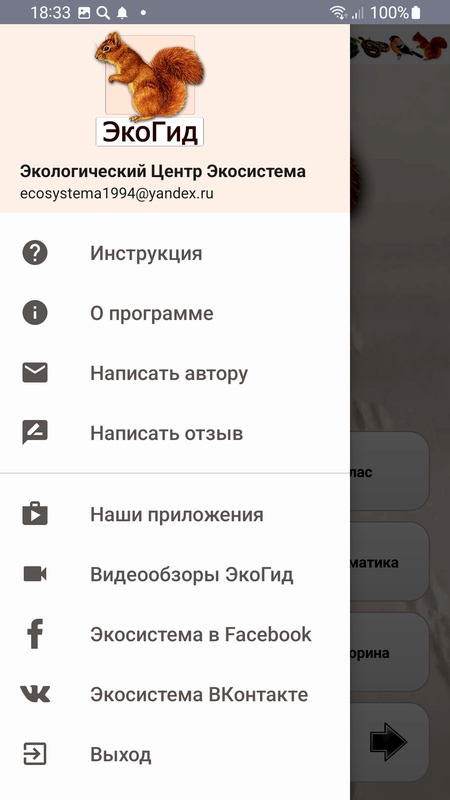Tap Написать отзыв to leave a review
Screen dimensions: 450x800
(175, 433)
